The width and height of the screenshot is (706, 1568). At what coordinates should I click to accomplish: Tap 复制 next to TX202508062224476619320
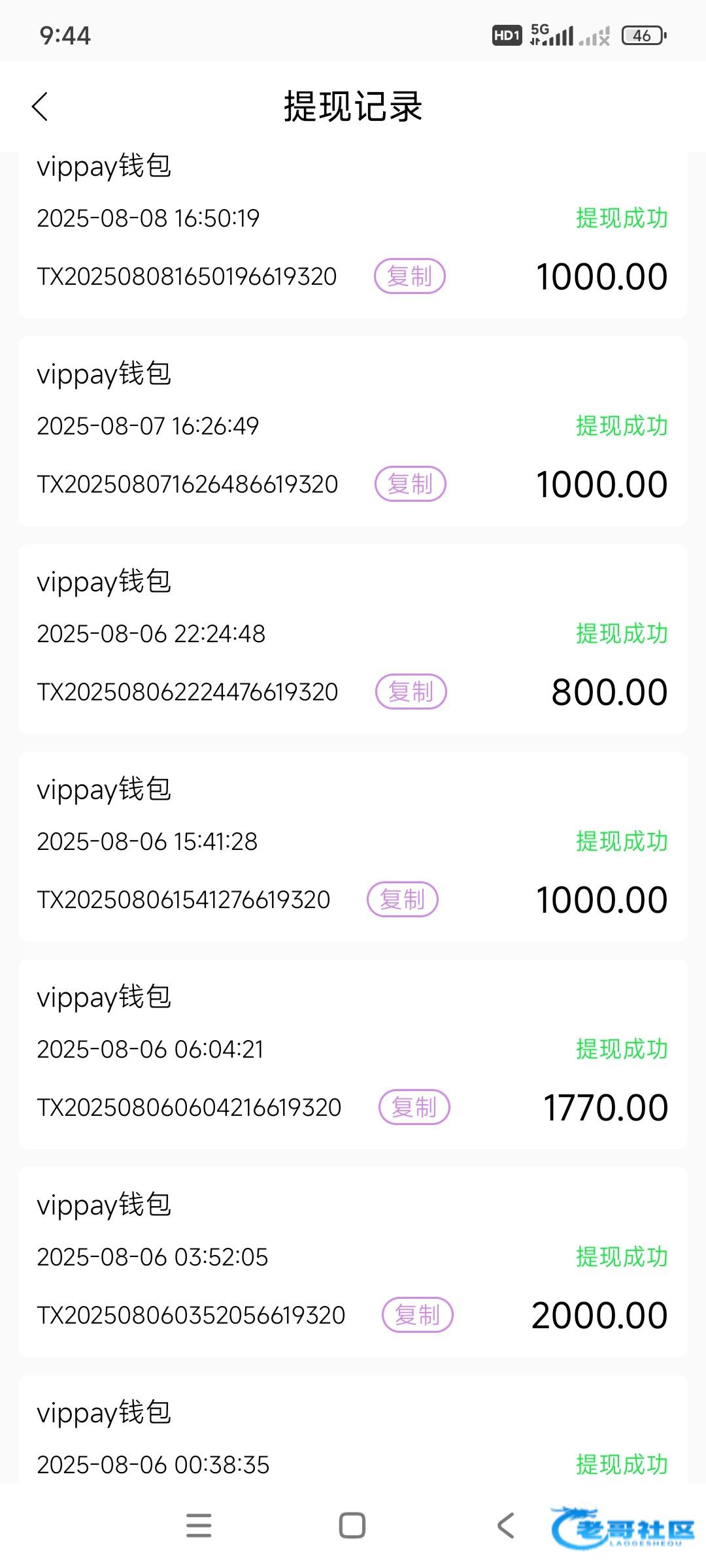click(x=411, y=692)
